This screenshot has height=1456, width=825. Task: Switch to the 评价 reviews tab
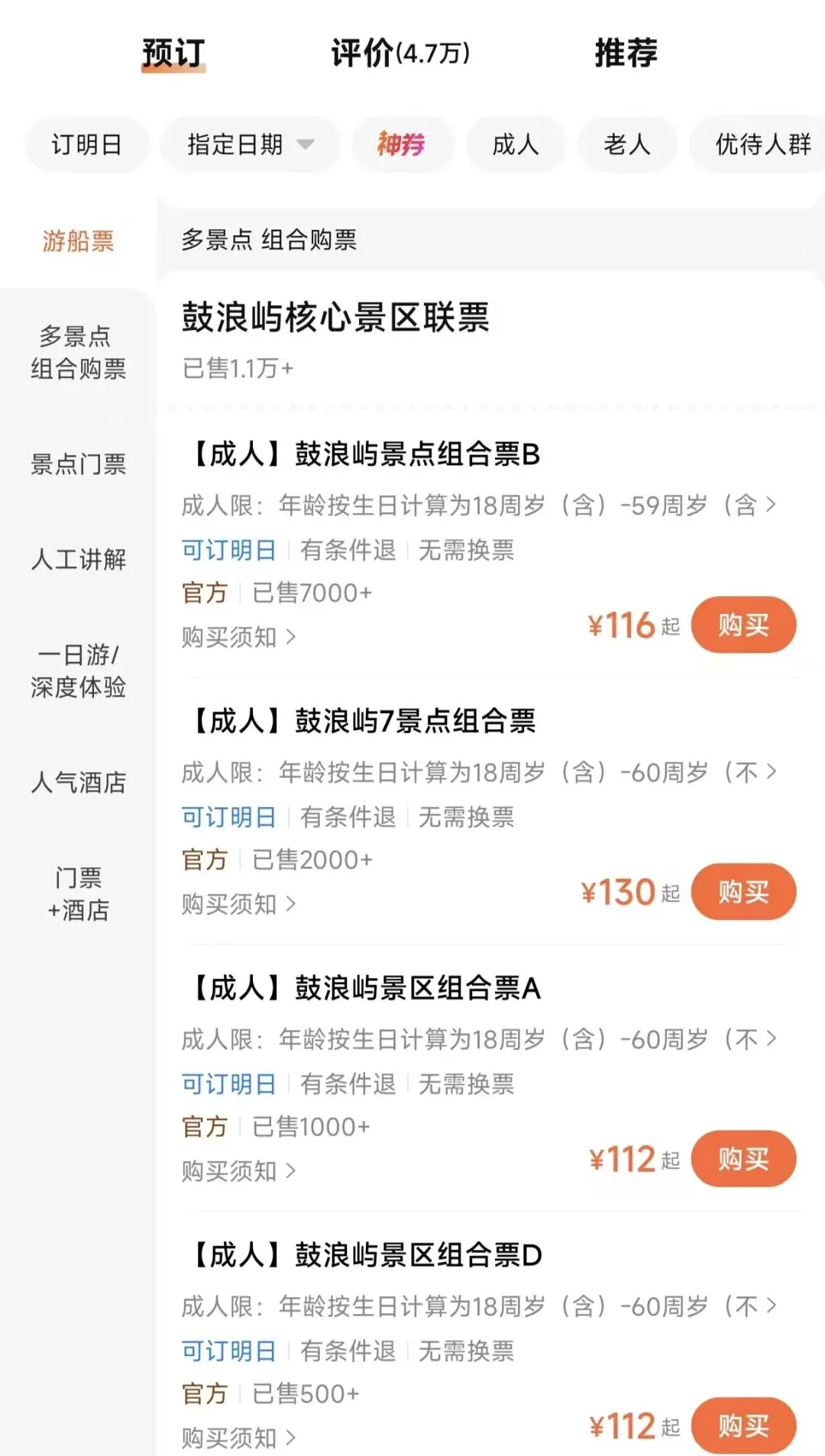(x=400, y=53)
